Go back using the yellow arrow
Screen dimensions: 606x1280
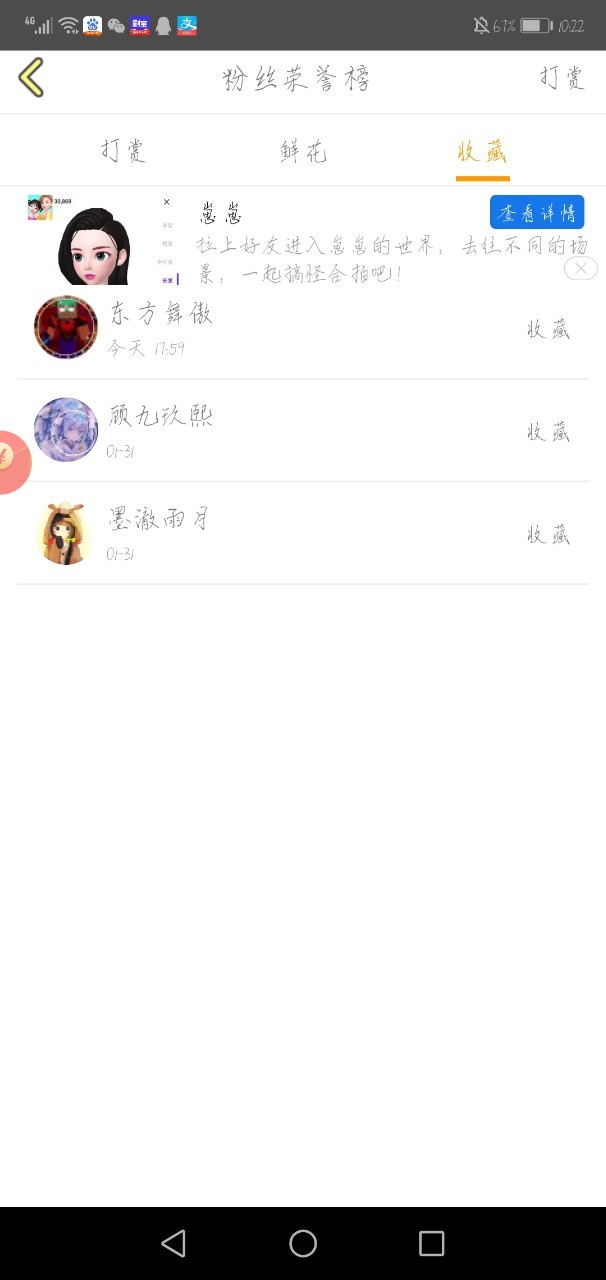coord(32,78)
